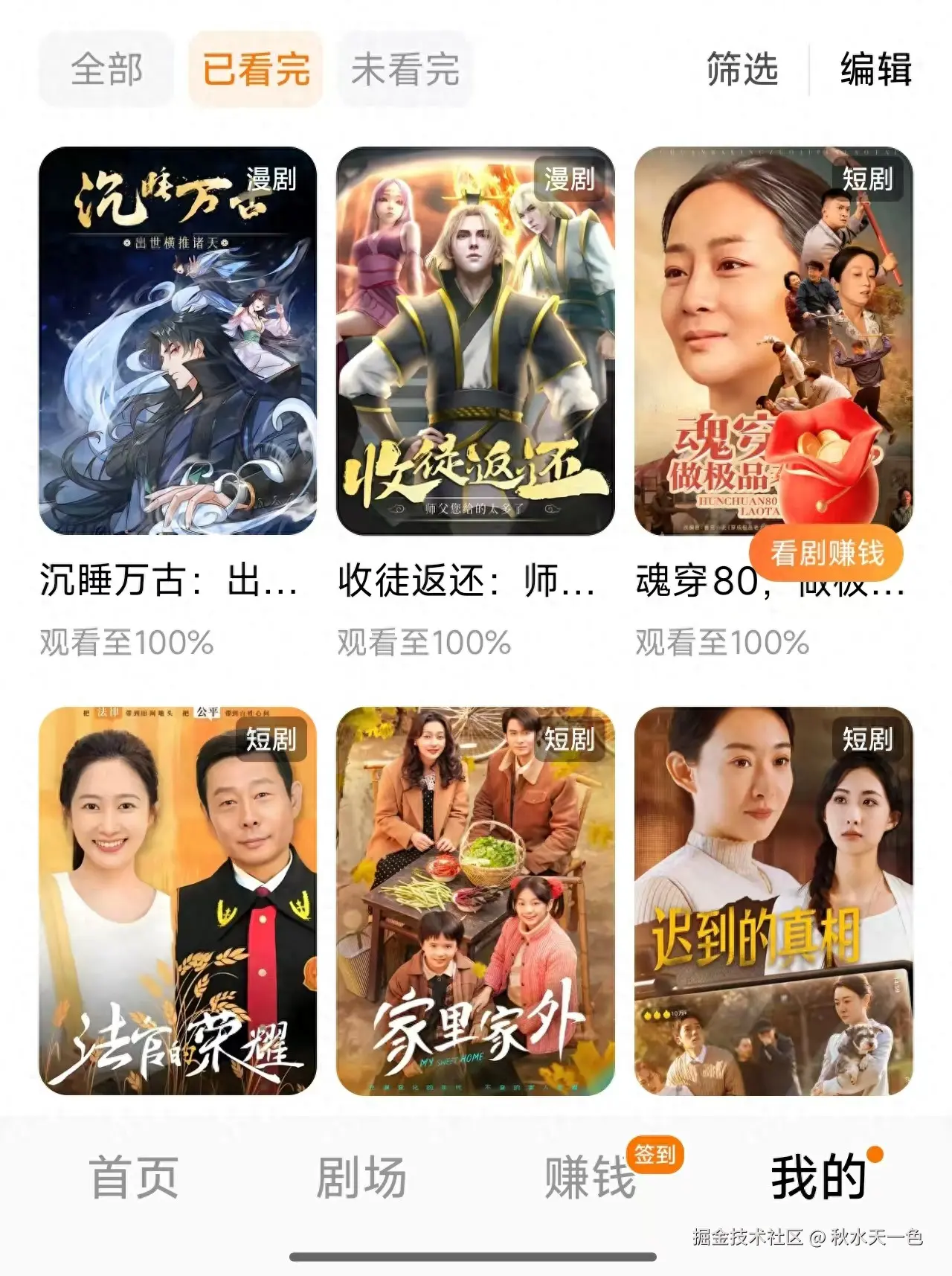Select the 已看完 tab

pyautogui.click(x=255, y=70)
